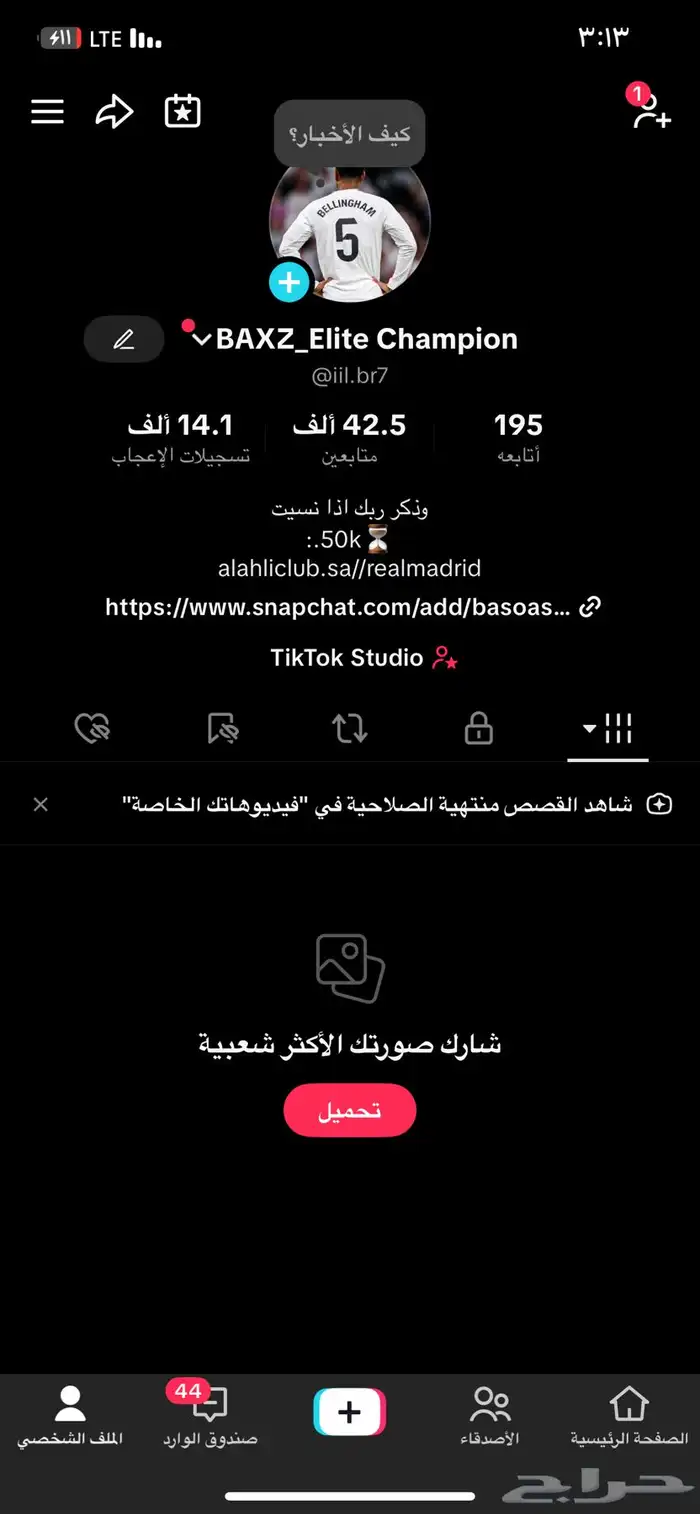Open the Snapchat profile link
The height and width of the screenshot is (1514, 700).
(x=352, y=607)
